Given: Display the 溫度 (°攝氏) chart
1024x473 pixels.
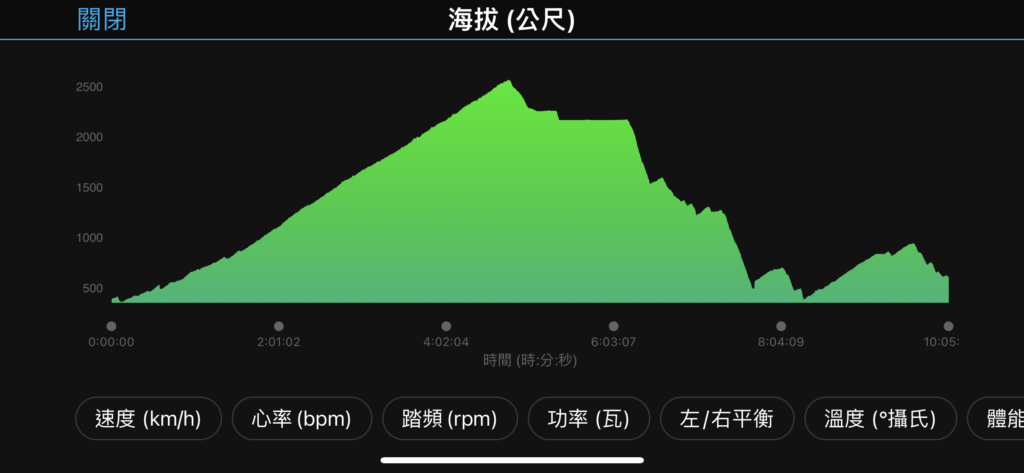Looking at the screenshot, I should click(881, 419).
